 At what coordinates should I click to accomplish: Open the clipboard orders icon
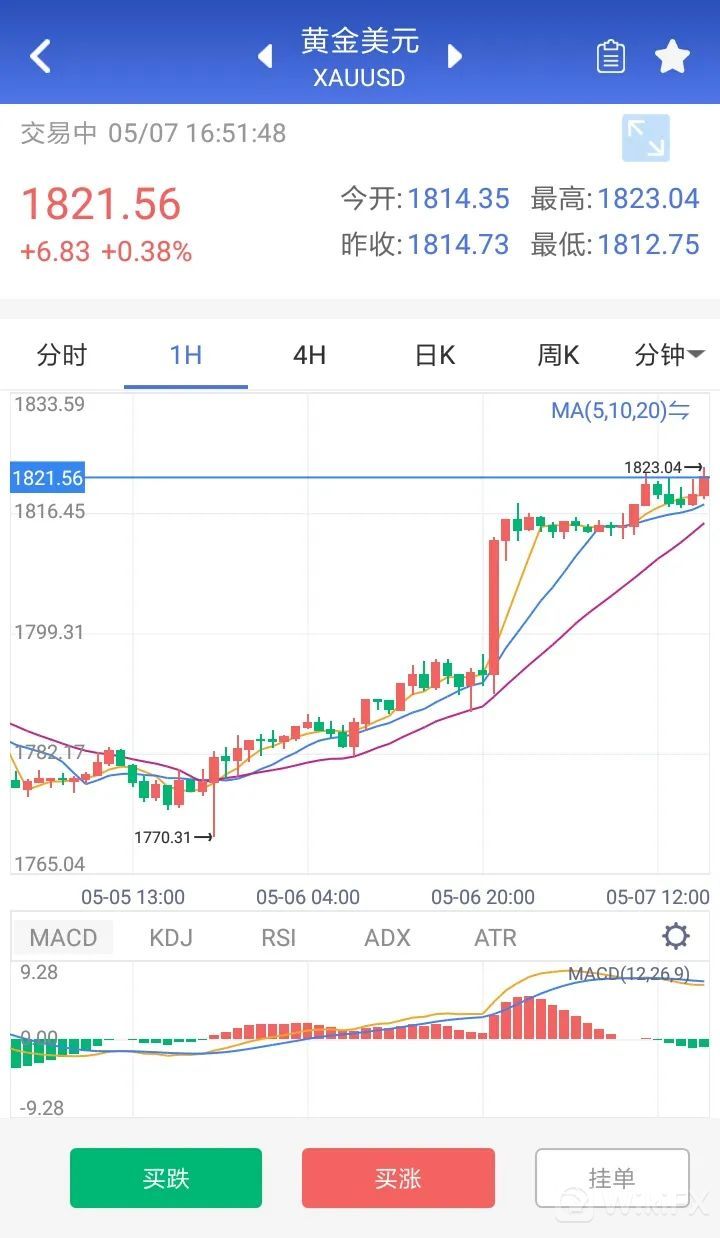(x=610, y=57)
